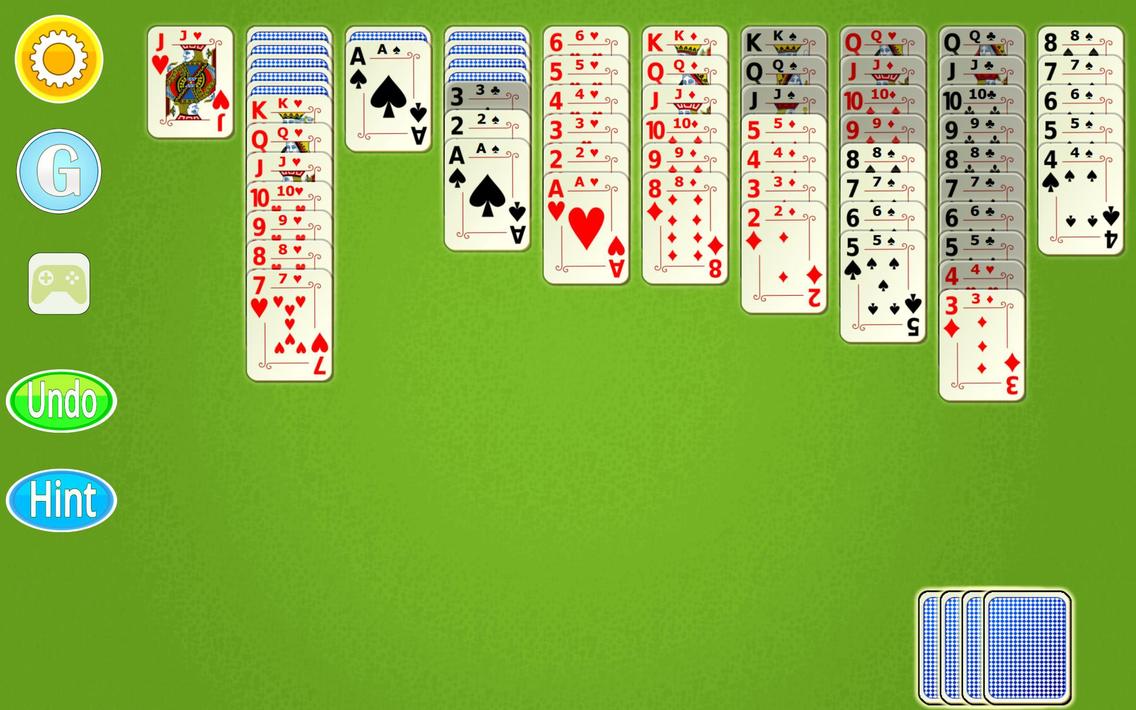Undo the last move

coord(61,401)
